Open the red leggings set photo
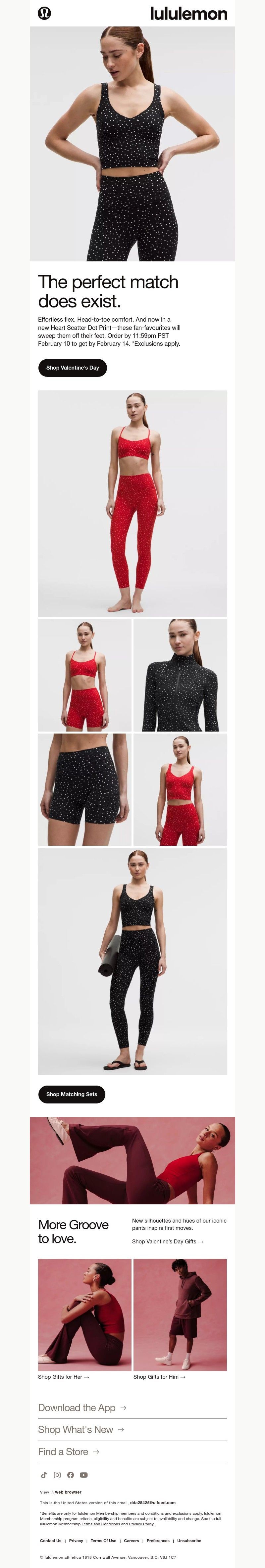Image resolution: width=265 pixels, height=1568 pixels. [x=132, y=503]
